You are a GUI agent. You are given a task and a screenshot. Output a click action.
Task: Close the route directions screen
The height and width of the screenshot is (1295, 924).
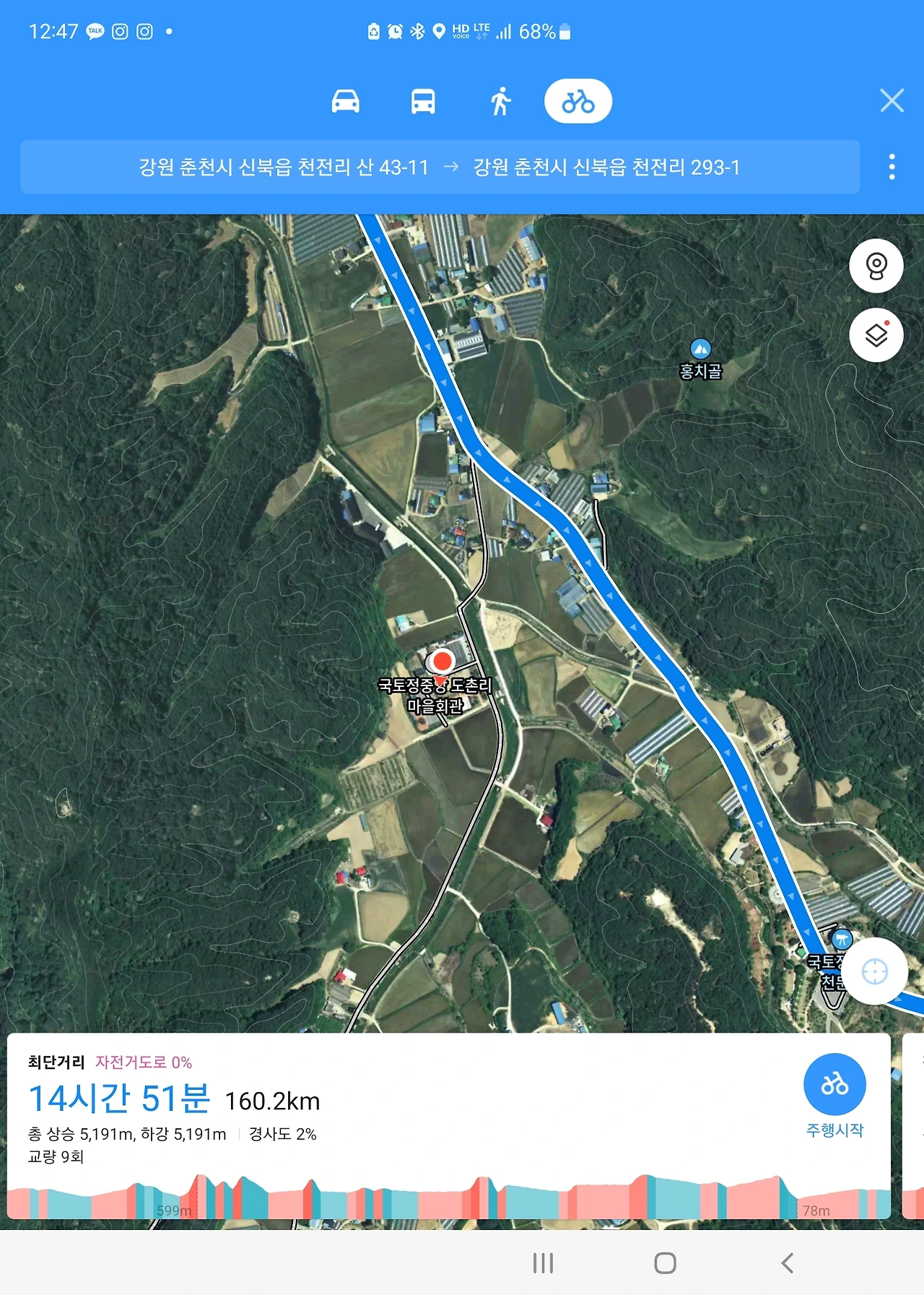(x=892, y=100)
